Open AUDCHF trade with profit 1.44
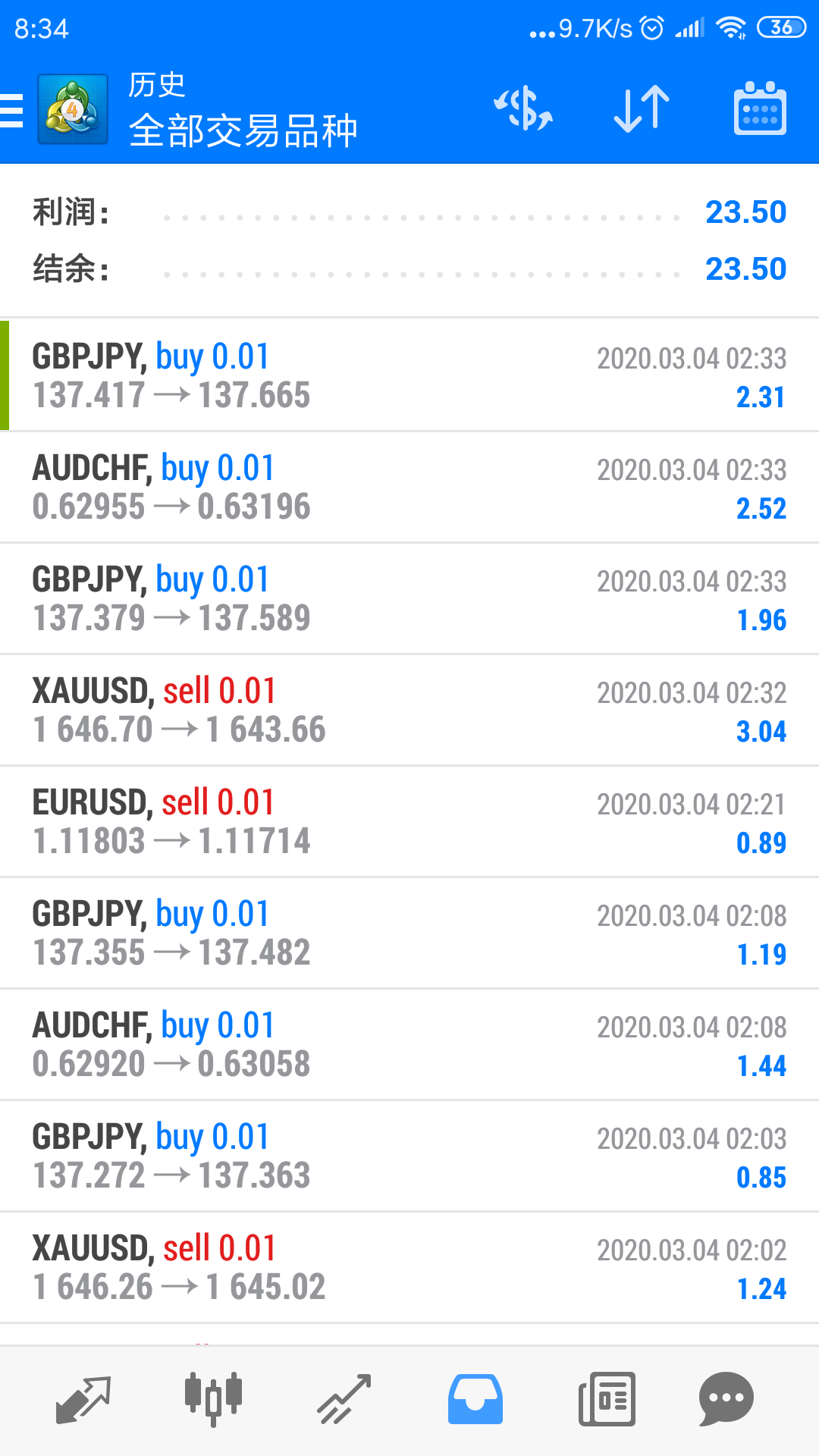 (x=409, y=1044)
